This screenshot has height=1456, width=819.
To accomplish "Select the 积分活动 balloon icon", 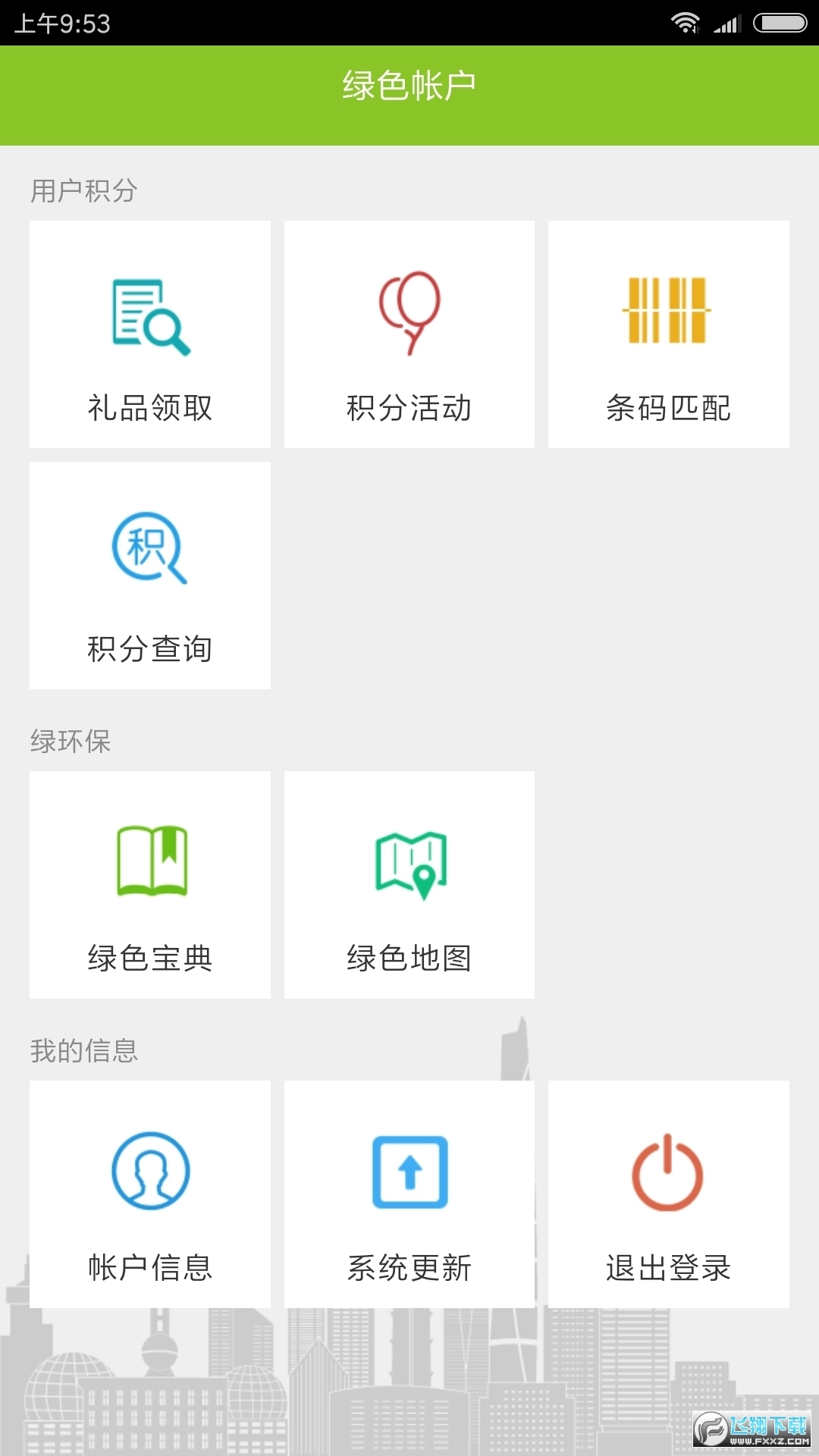I will (409, 318).
